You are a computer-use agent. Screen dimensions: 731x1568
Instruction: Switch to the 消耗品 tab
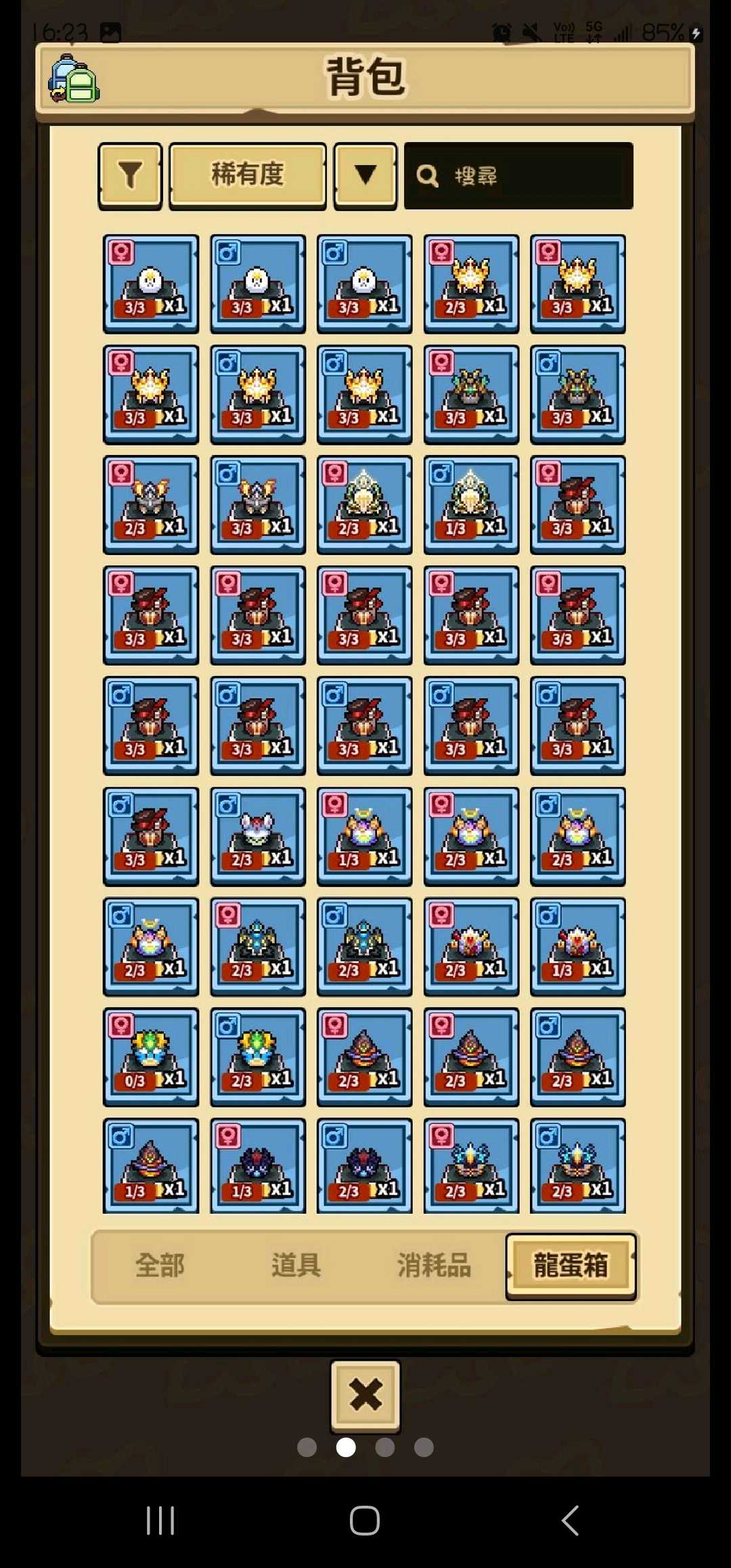click(x=433, y=1265)
